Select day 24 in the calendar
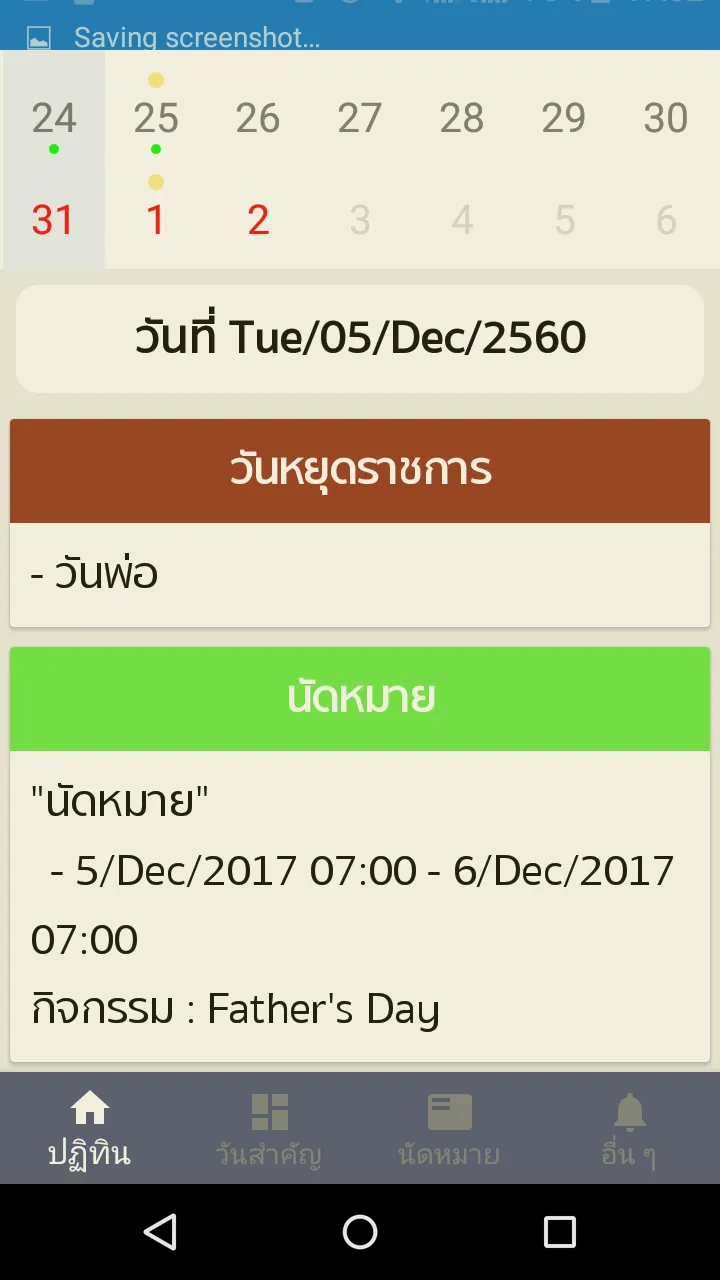 pos(54,118)
